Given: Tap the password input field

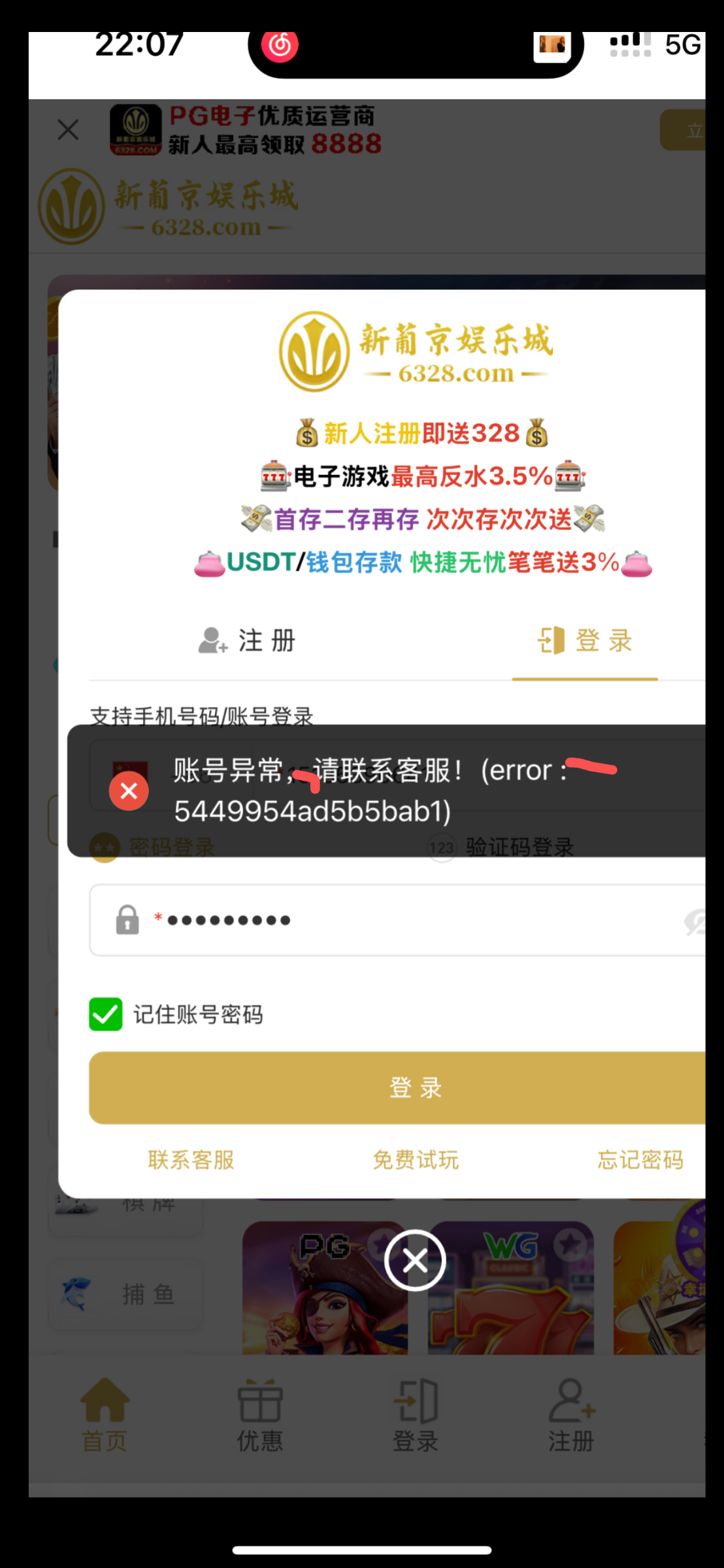Looking at the screenshot, I should [x=392, y=920].
